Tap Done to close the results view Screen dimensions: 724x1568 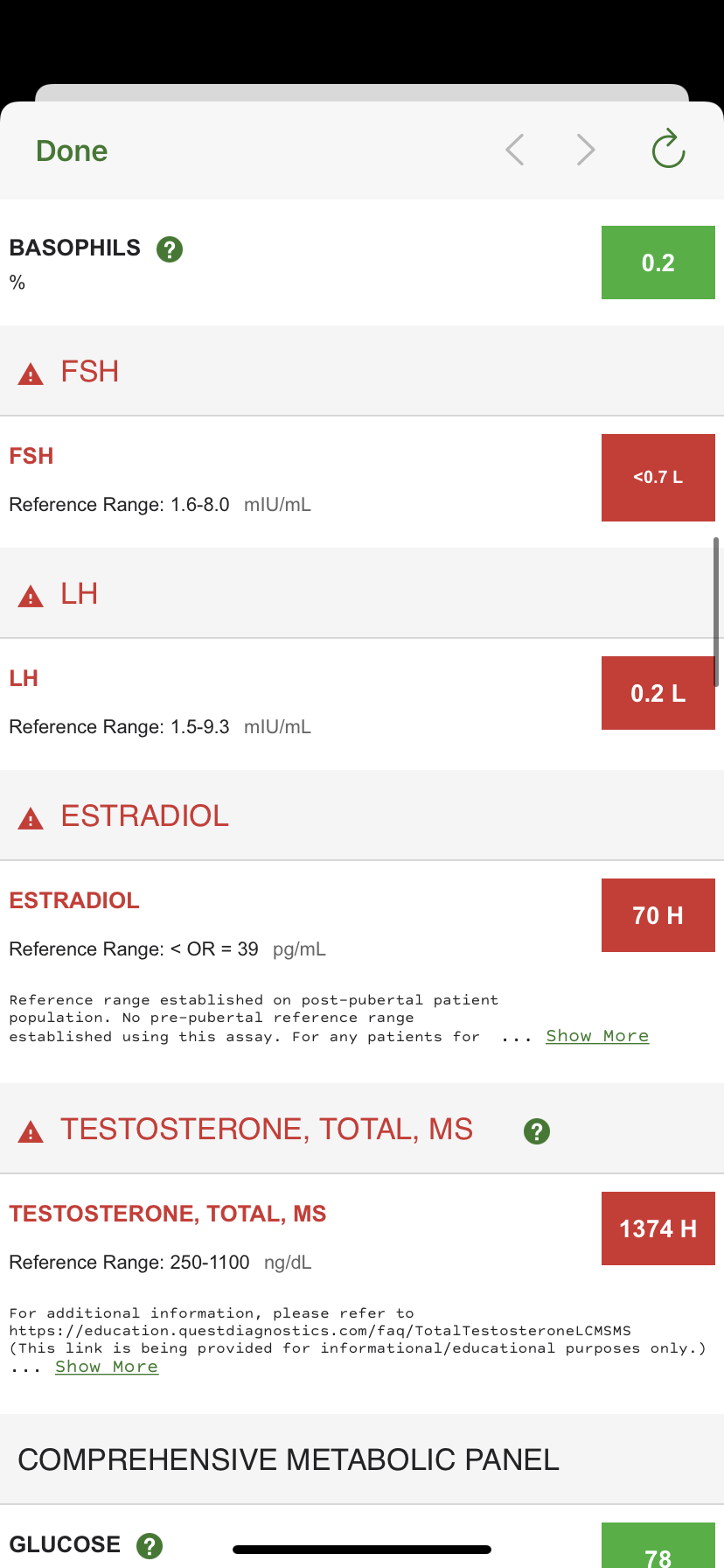[72, 151]
